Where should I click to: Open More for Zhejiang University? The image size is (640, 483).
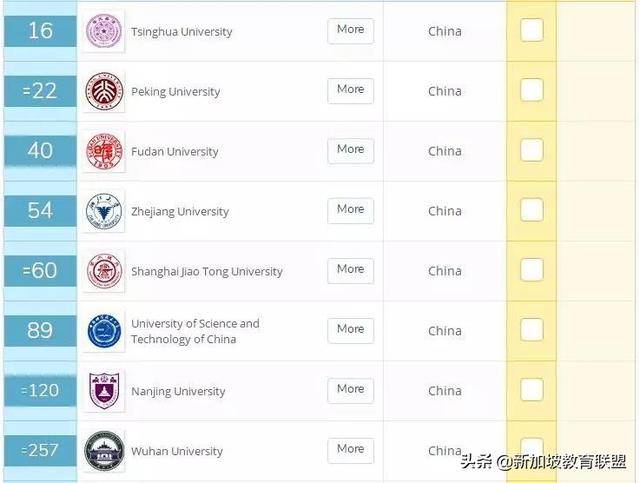(350, 210)
